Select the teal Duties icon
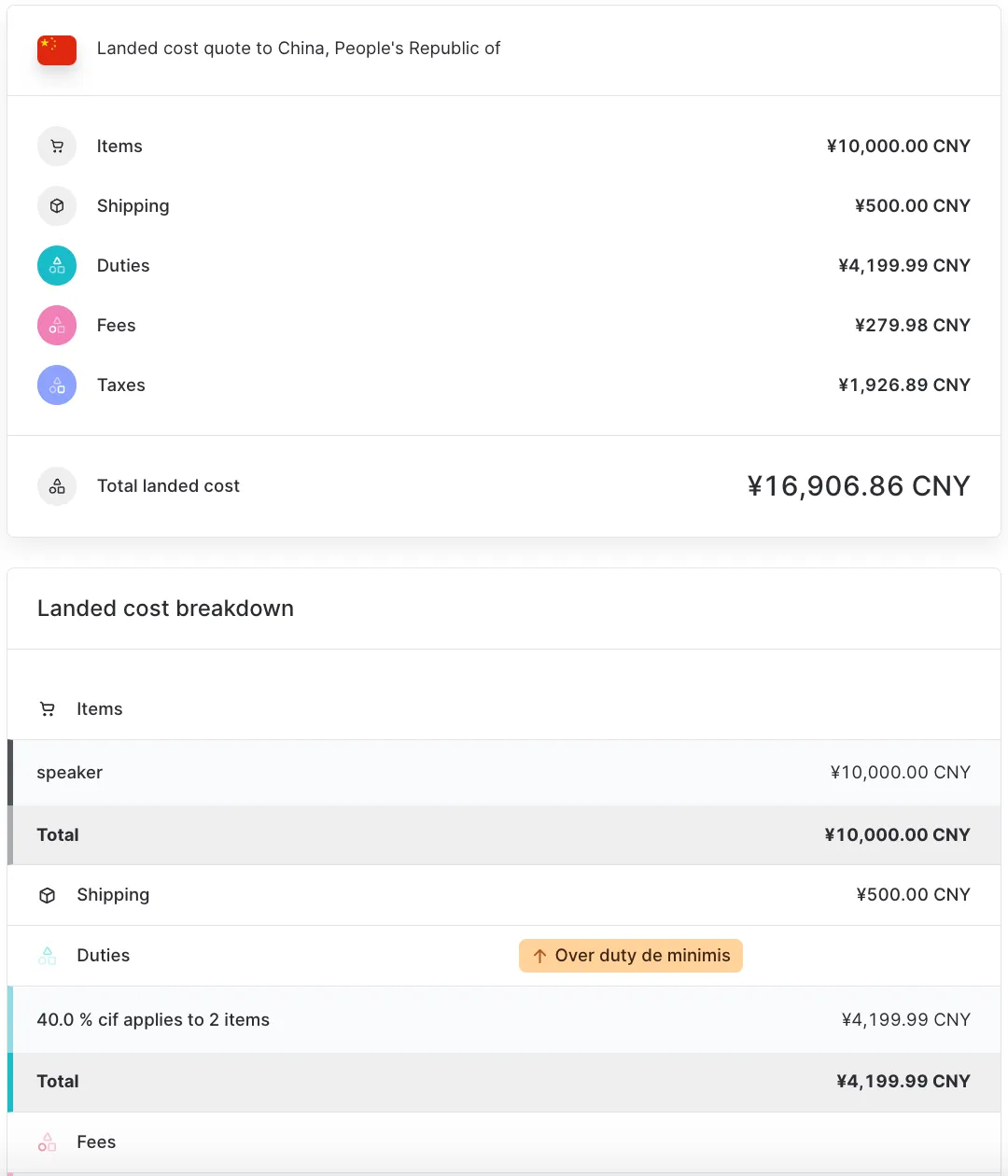This screenshot has width=1008, height=1176. click(57, 265)
